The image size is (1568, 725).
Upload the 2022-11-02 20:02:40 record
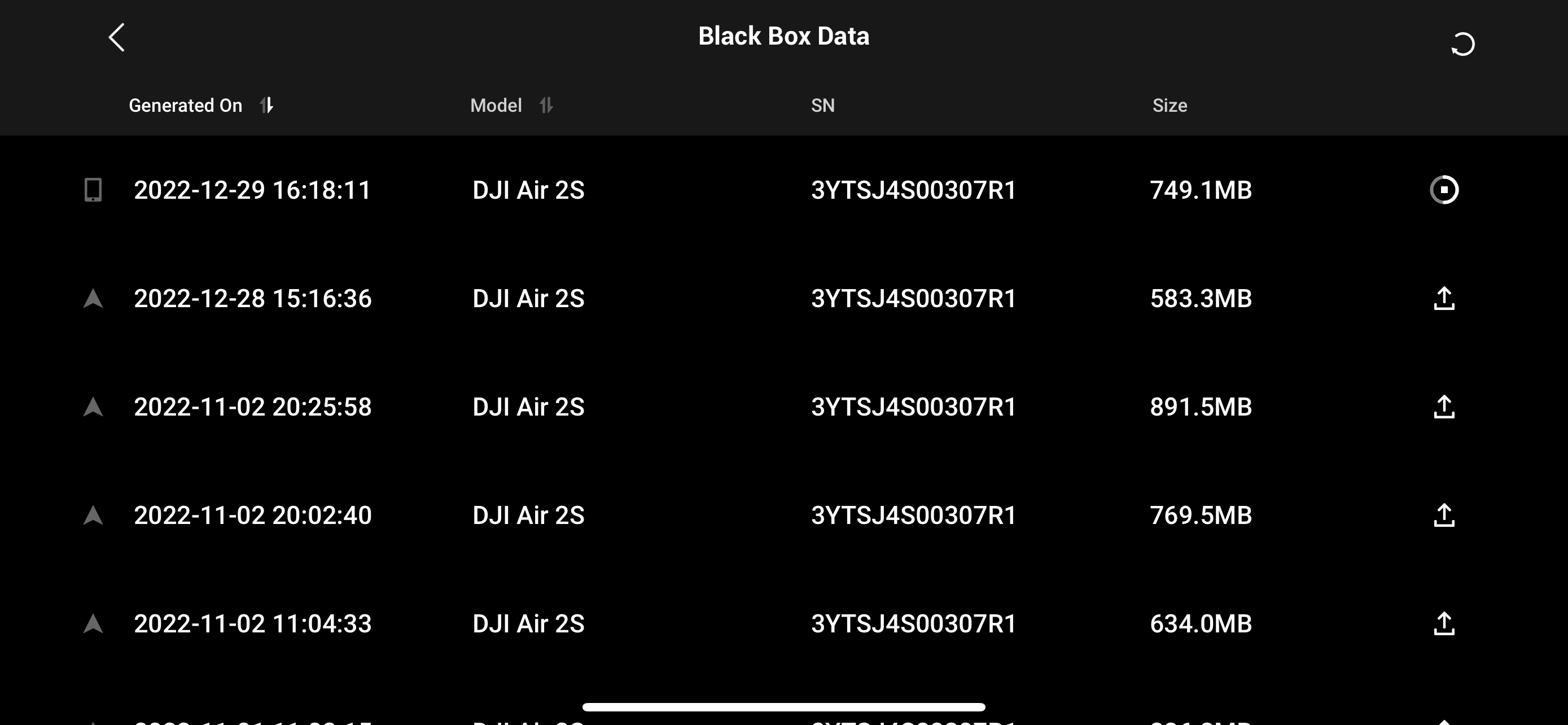point(1444,515)
